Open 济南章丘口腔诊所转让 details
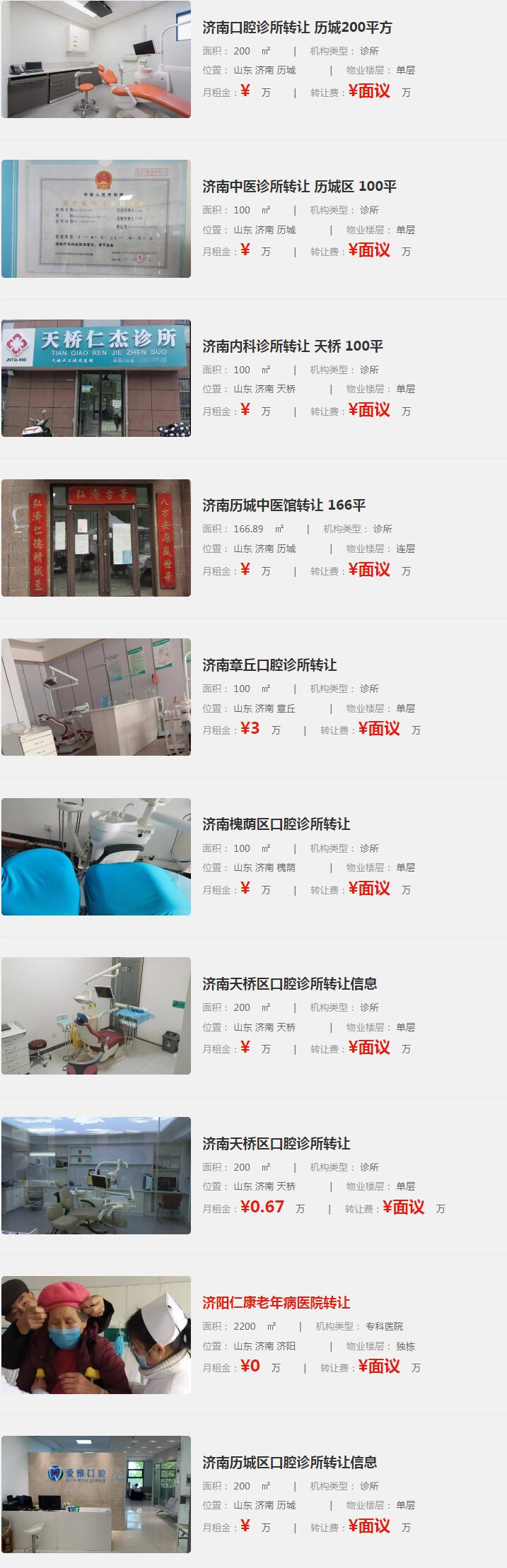This screenshot has width=507, height=1568. coord(269,665)
